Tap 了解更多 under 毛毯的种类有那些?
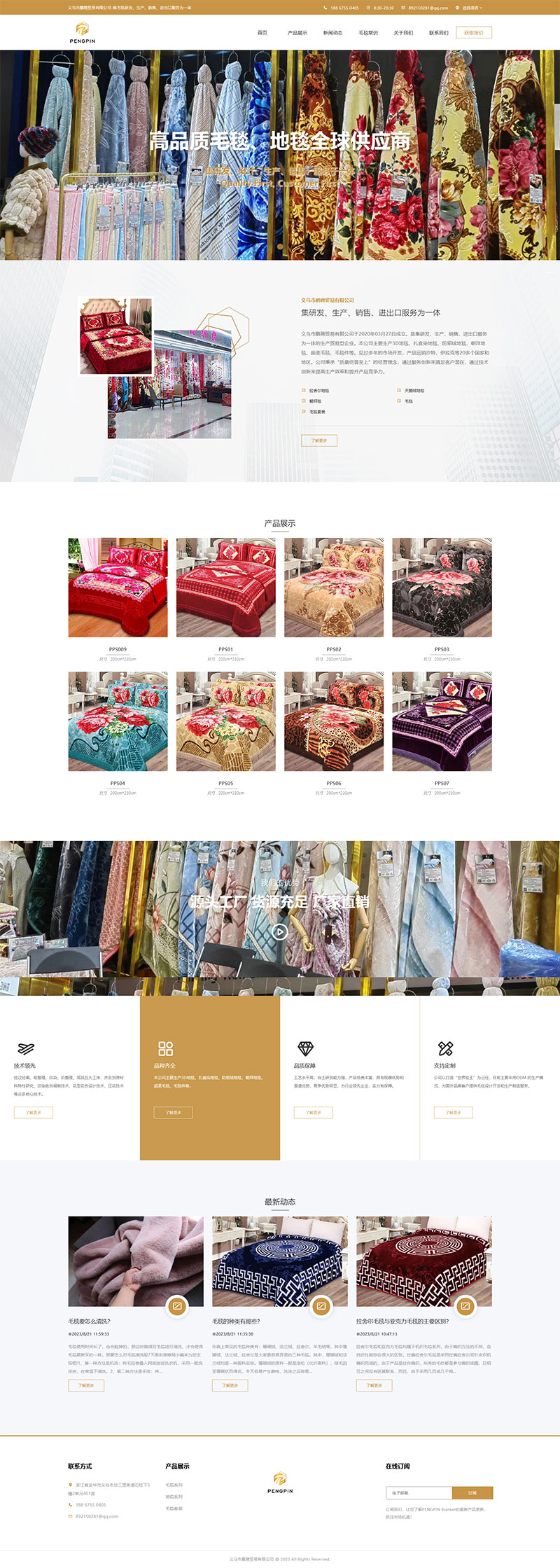 click(230, 1385)
